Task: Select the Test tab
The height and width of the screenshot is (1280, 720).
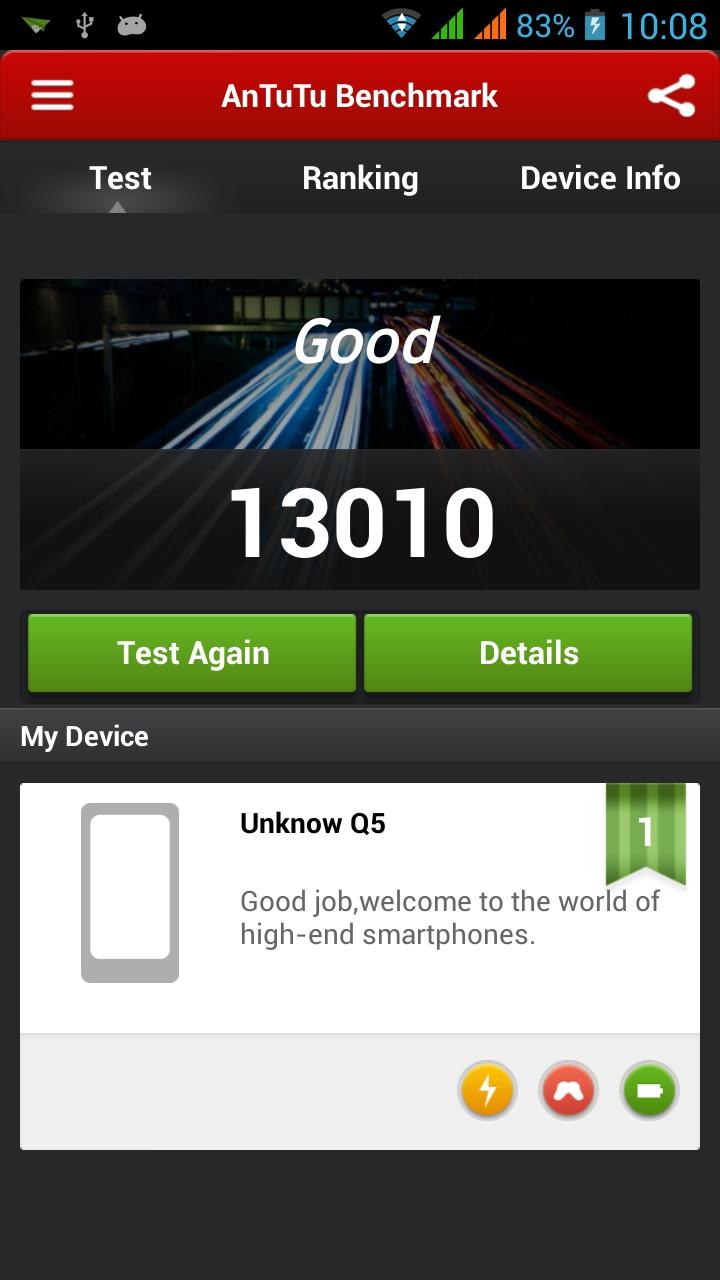Action: pos(120,178)
